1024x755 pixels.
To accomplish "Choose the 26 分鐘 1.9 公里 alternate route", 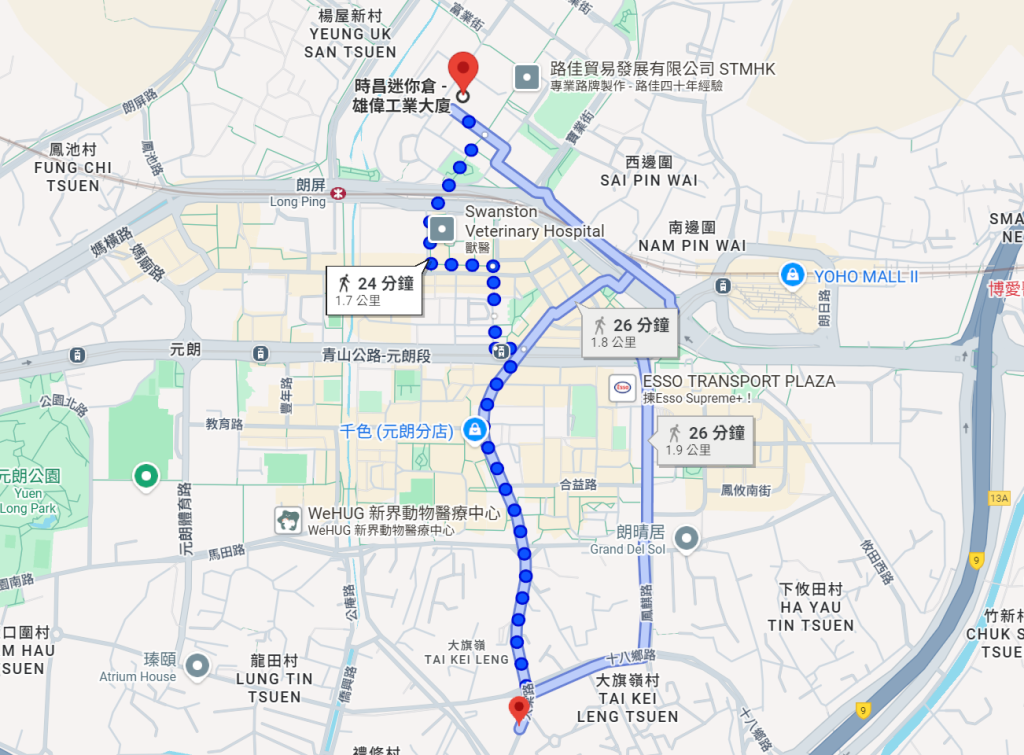I will (x=704, y=441).
